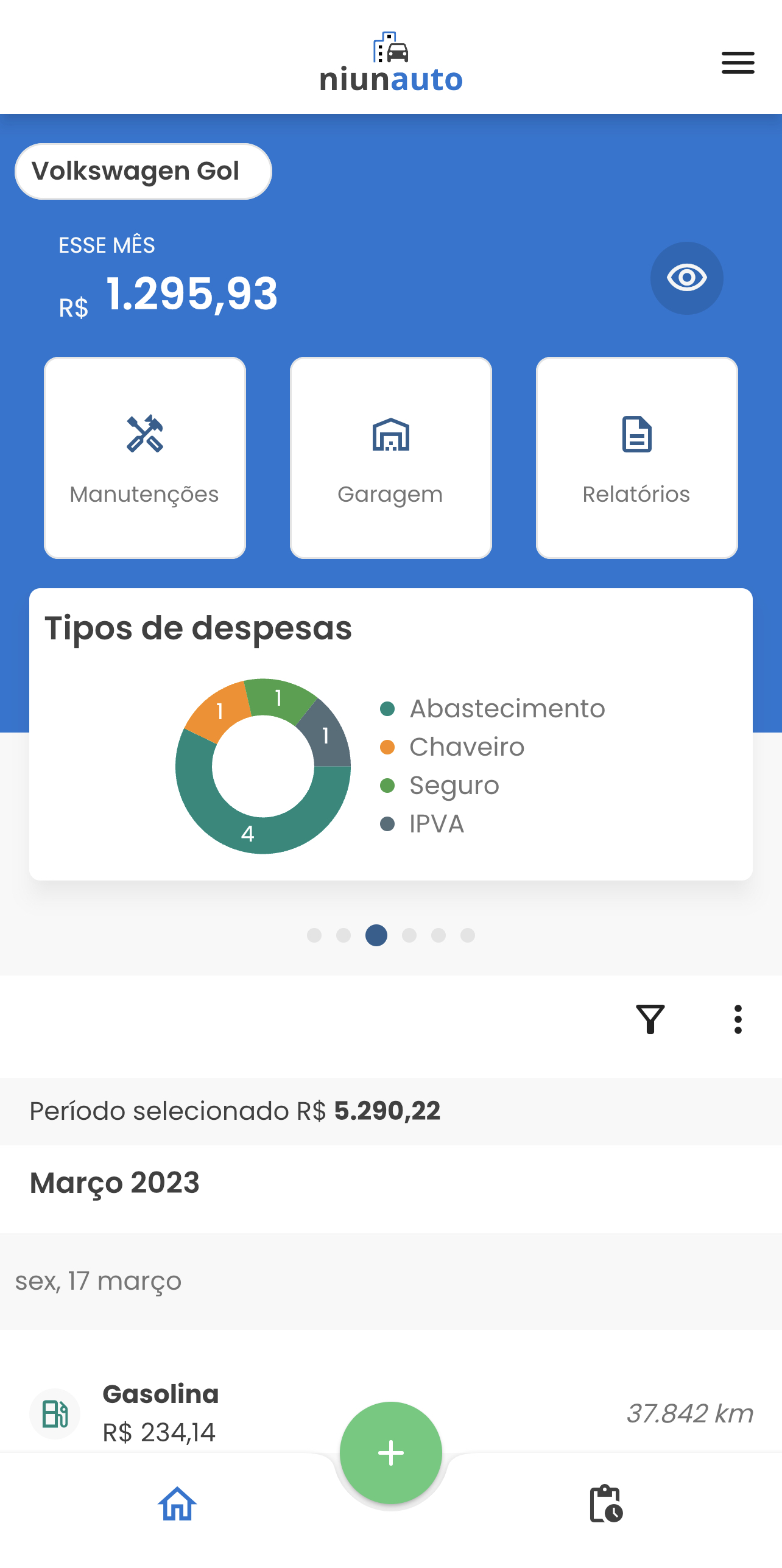
Task: Toggle IPVA in chart legend
Action: 421,824
